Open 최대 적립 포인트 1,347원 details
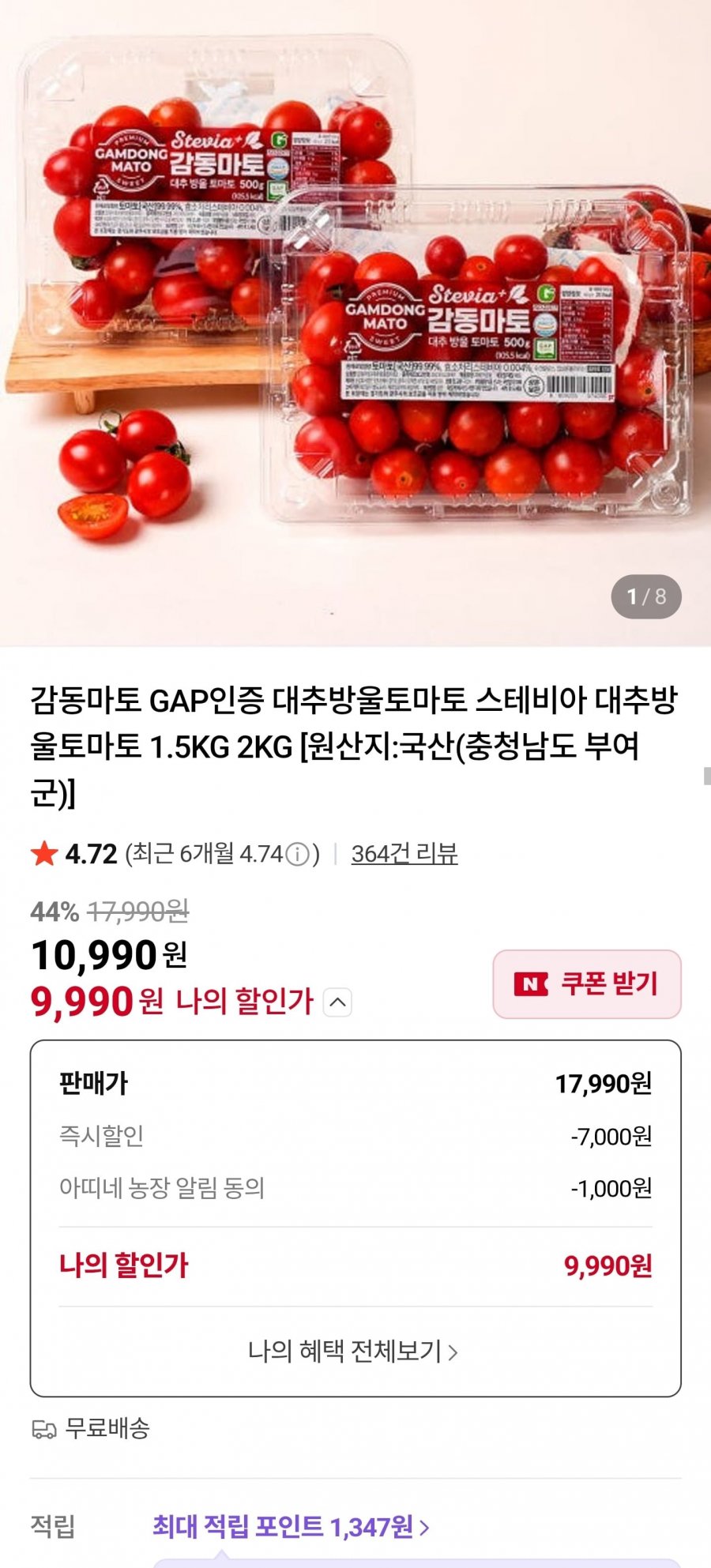The width and height of the screenshot is (711, 1568). coord(291,1527)
